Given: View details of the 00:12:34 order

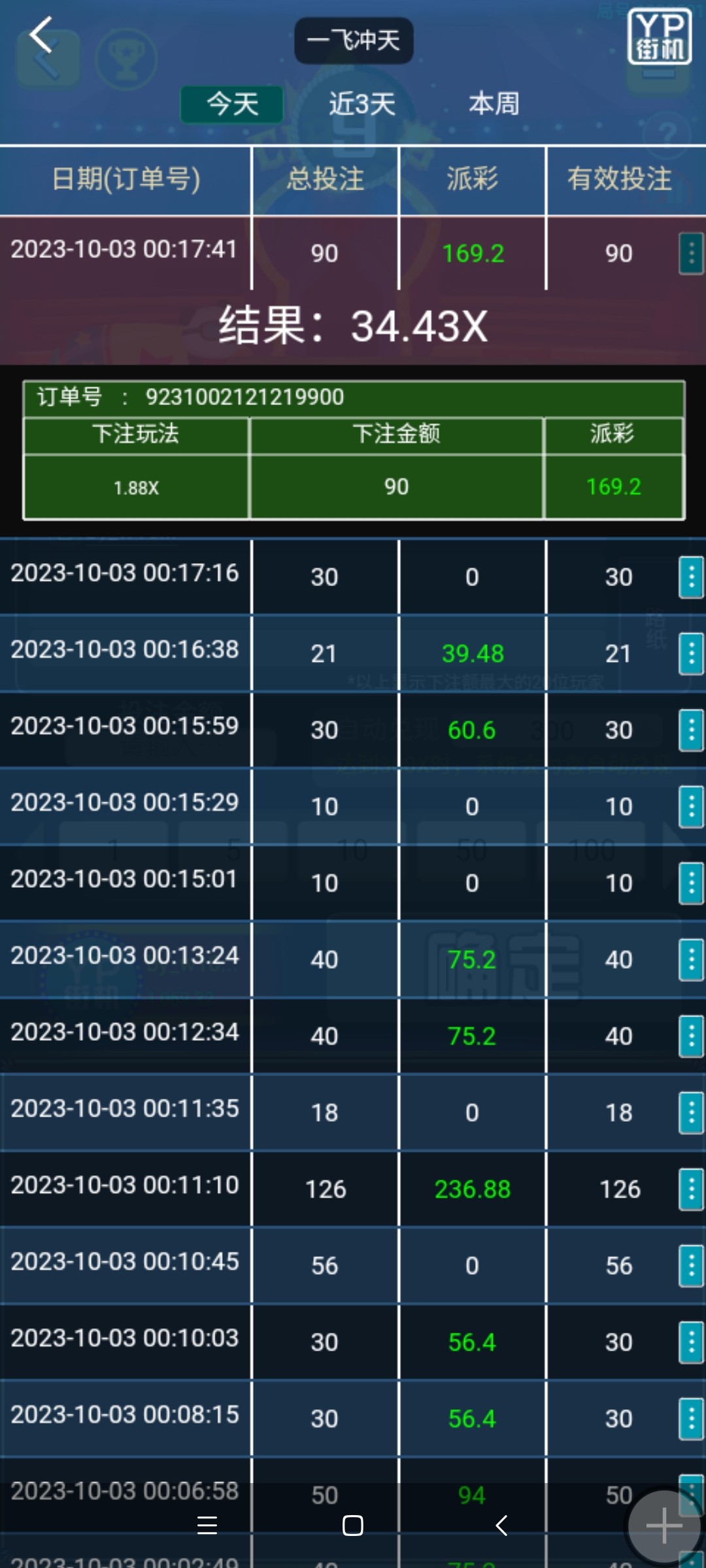Looking at the screenshot, I should [691, 1036].
